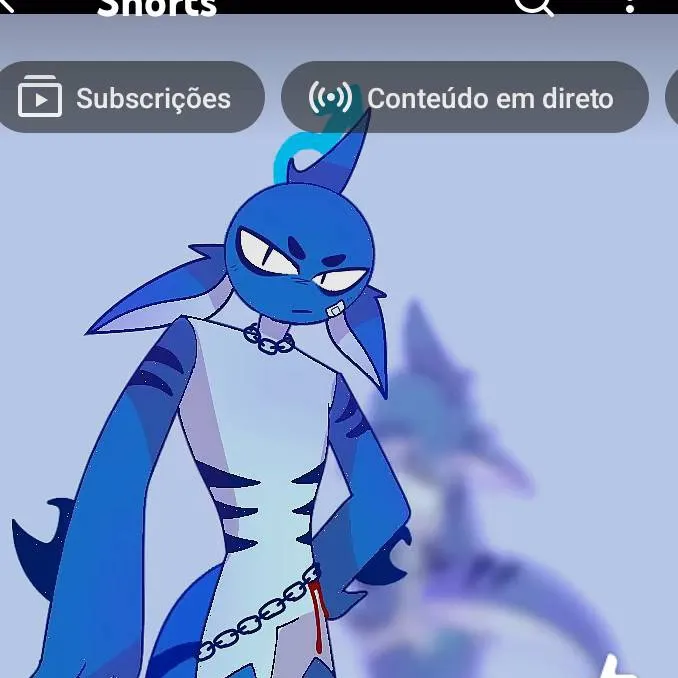Open the search icon in the Shorts bar
678x678 pixels.
[x=534, y=5]
